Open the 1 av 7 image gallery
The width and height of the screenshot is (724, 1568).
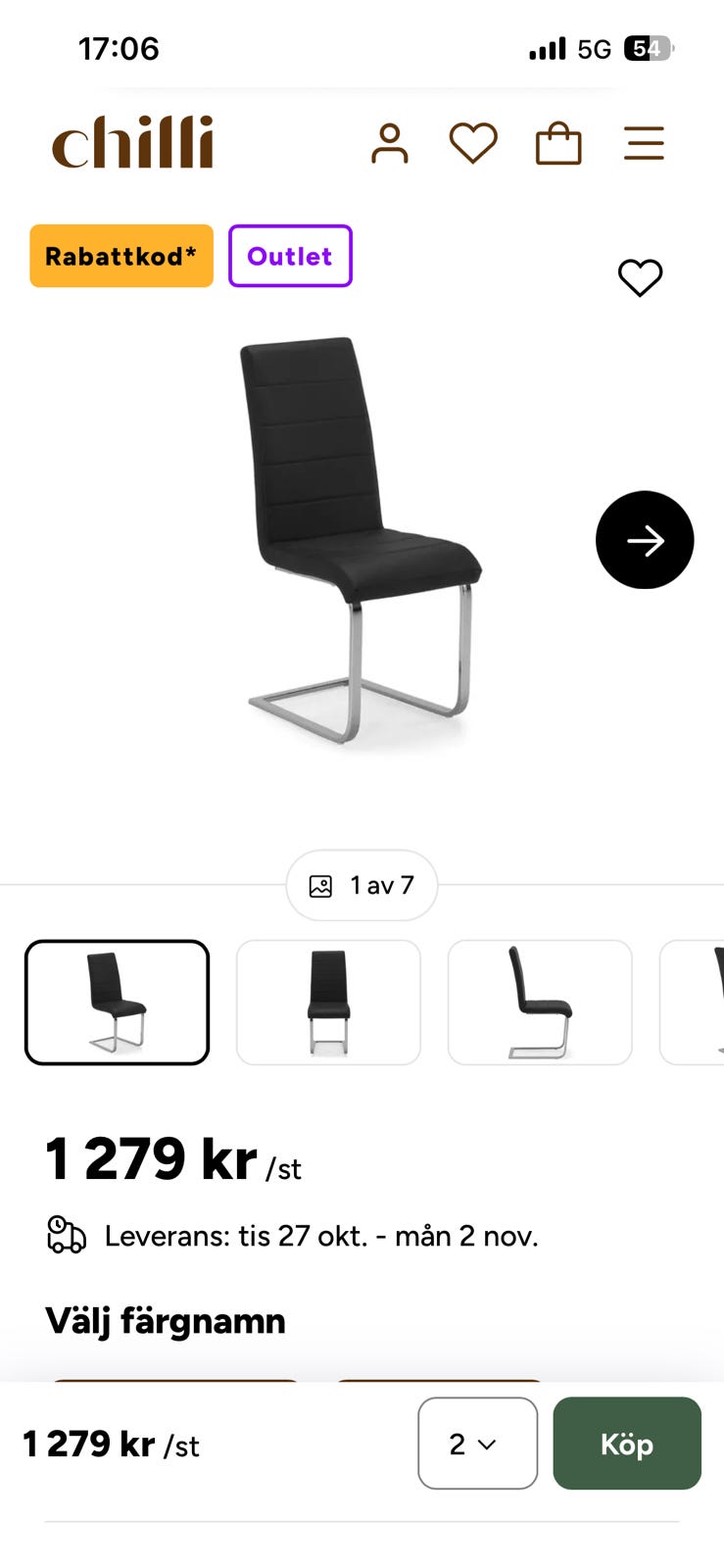[362, 886]
